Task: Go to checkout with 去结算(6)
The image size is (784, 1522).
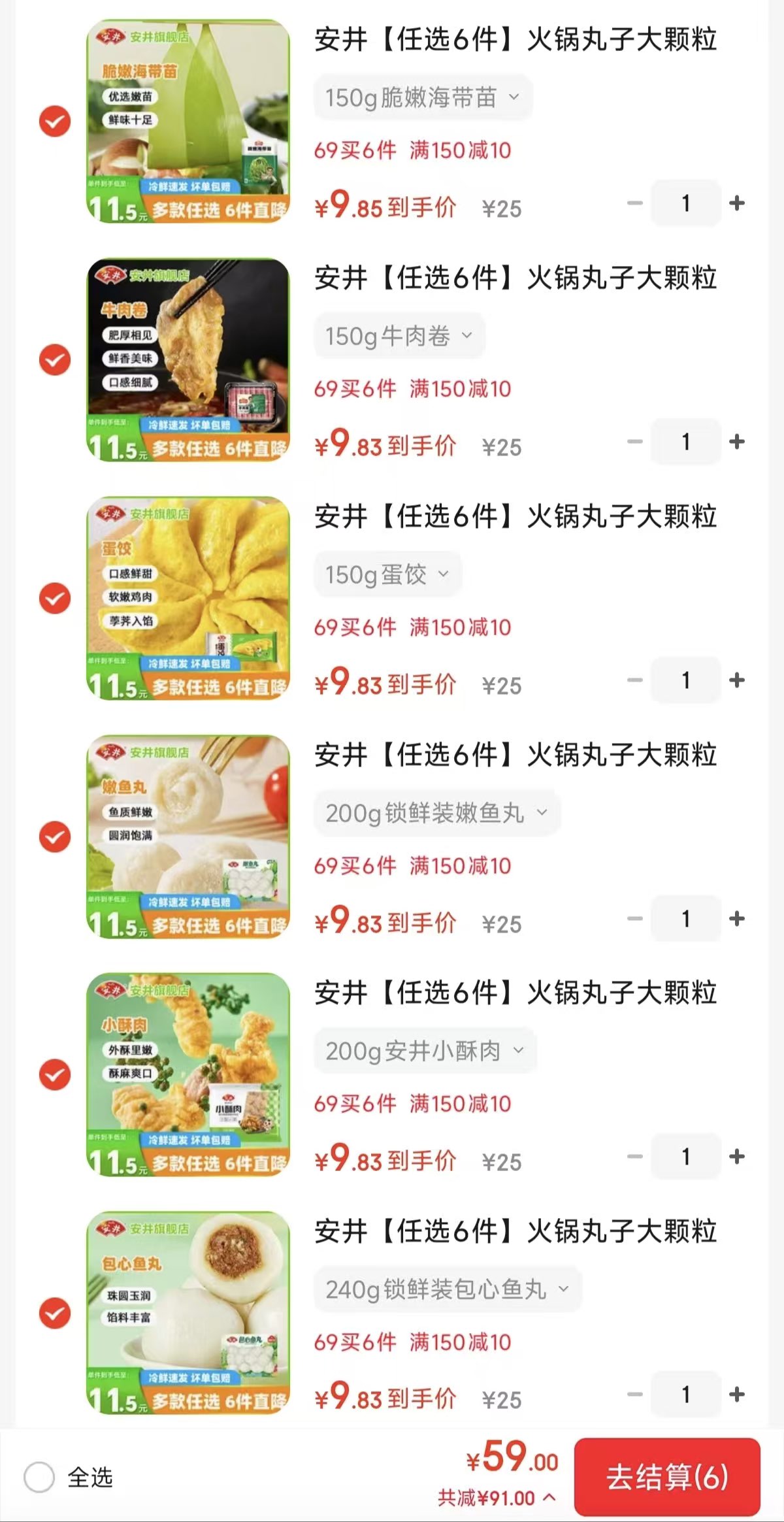Action: 667,1477
